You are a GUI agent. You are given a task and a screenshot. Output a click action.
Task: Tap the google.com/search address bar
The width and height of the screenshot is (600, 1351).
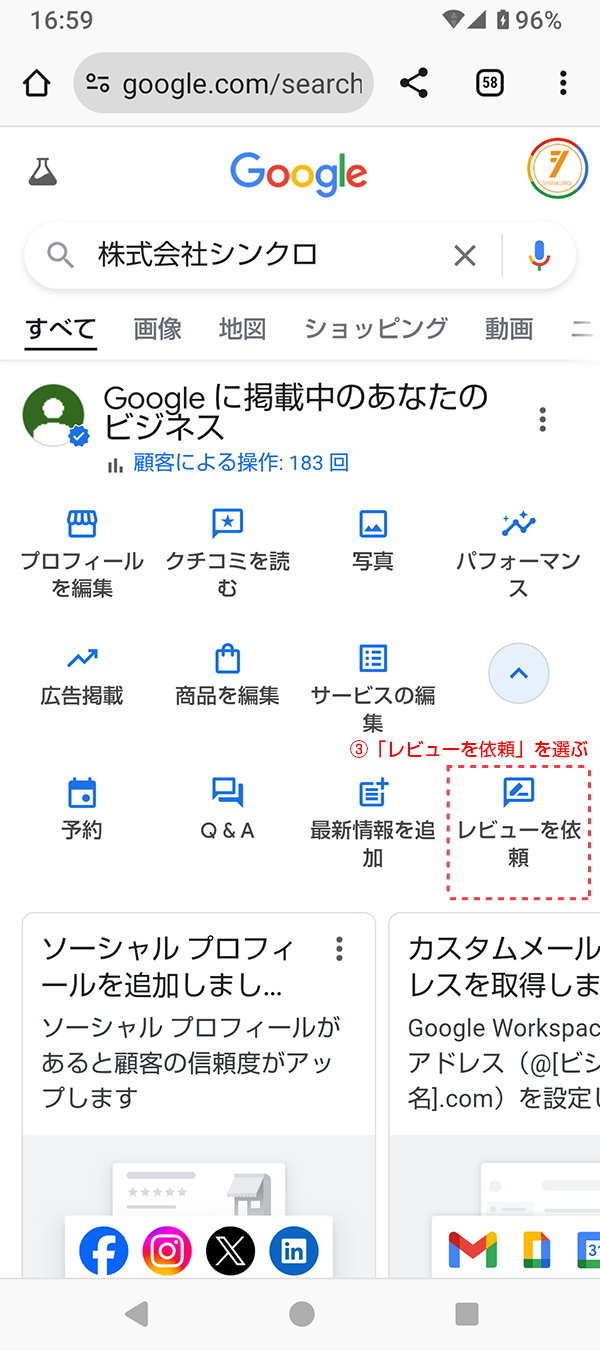pos(224,83)
